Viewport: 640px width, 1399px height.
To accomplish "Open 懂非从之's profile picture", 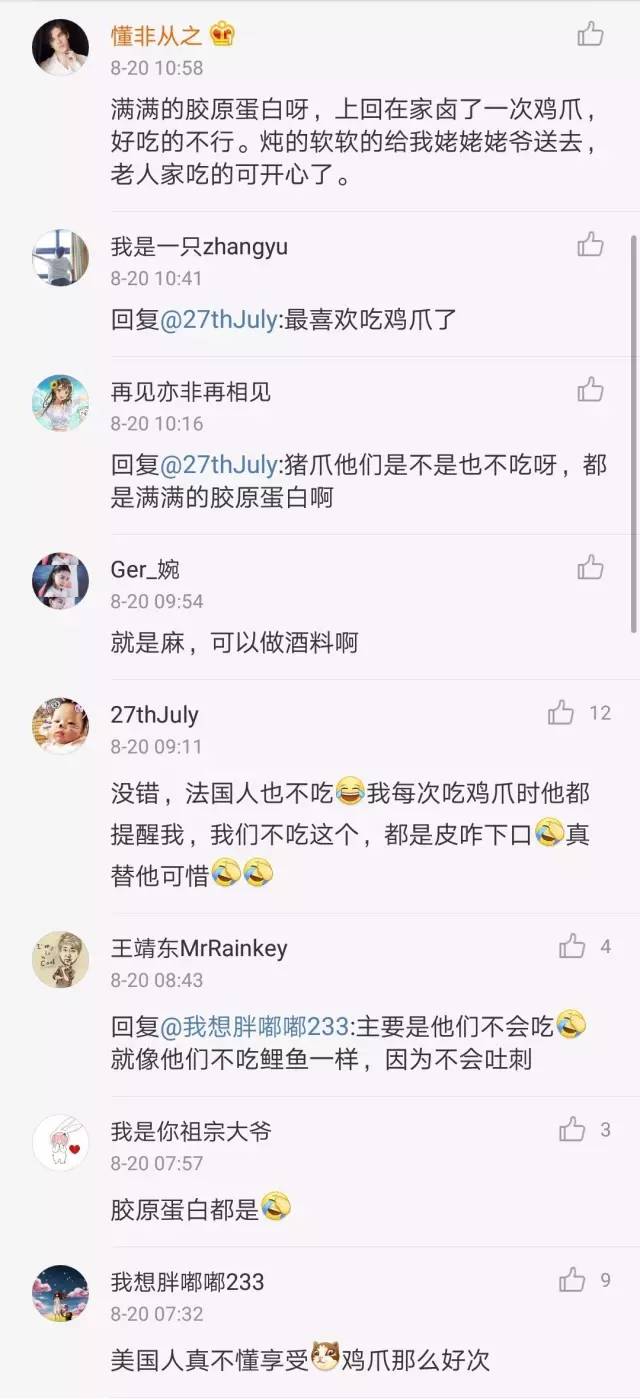I will [x=60, y=47].
